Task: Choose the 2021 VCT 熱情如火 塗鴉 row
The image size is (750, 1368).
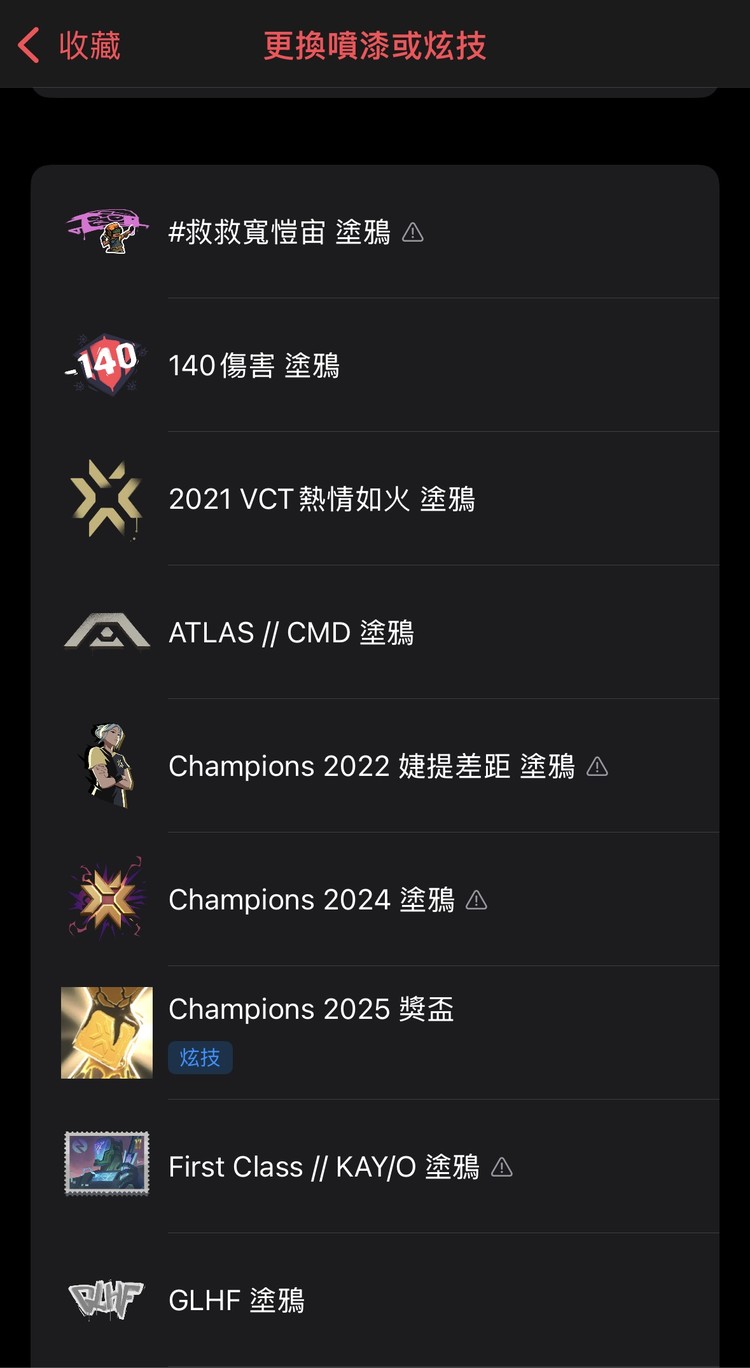Action: pos(375,498)
